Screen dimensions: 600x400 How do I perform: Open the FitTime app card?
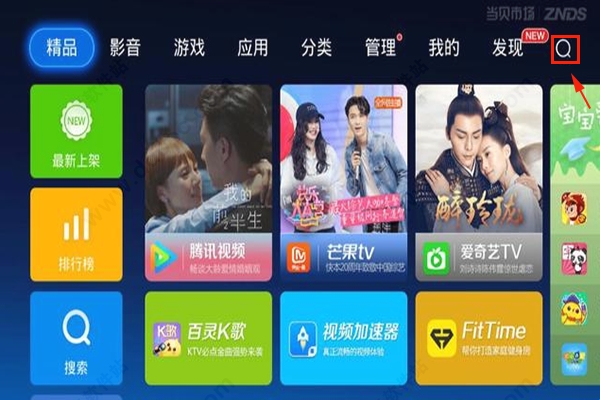(x=478, y=338)
